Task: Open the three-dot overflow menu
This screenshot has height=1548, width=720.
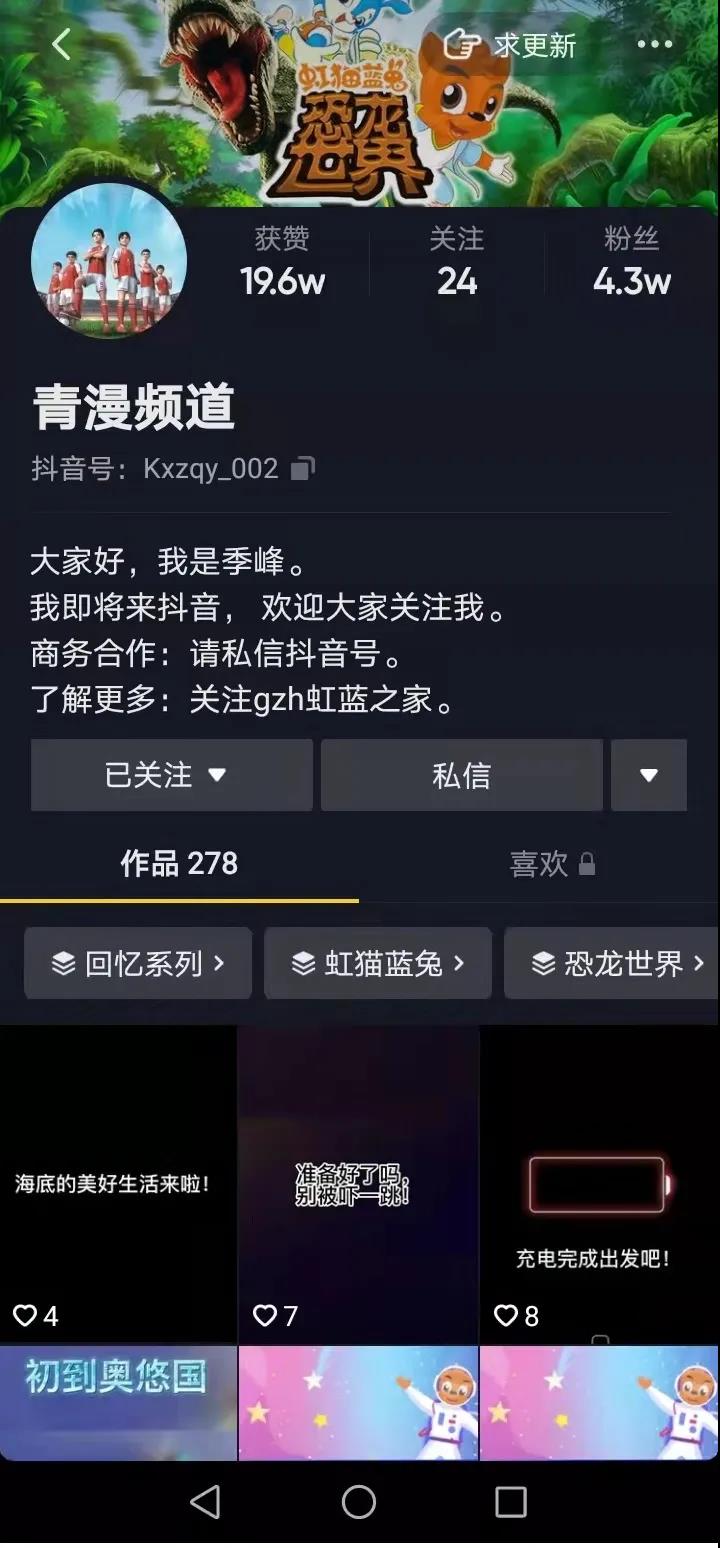Action: pyautogui.click(x=655, y=44)
